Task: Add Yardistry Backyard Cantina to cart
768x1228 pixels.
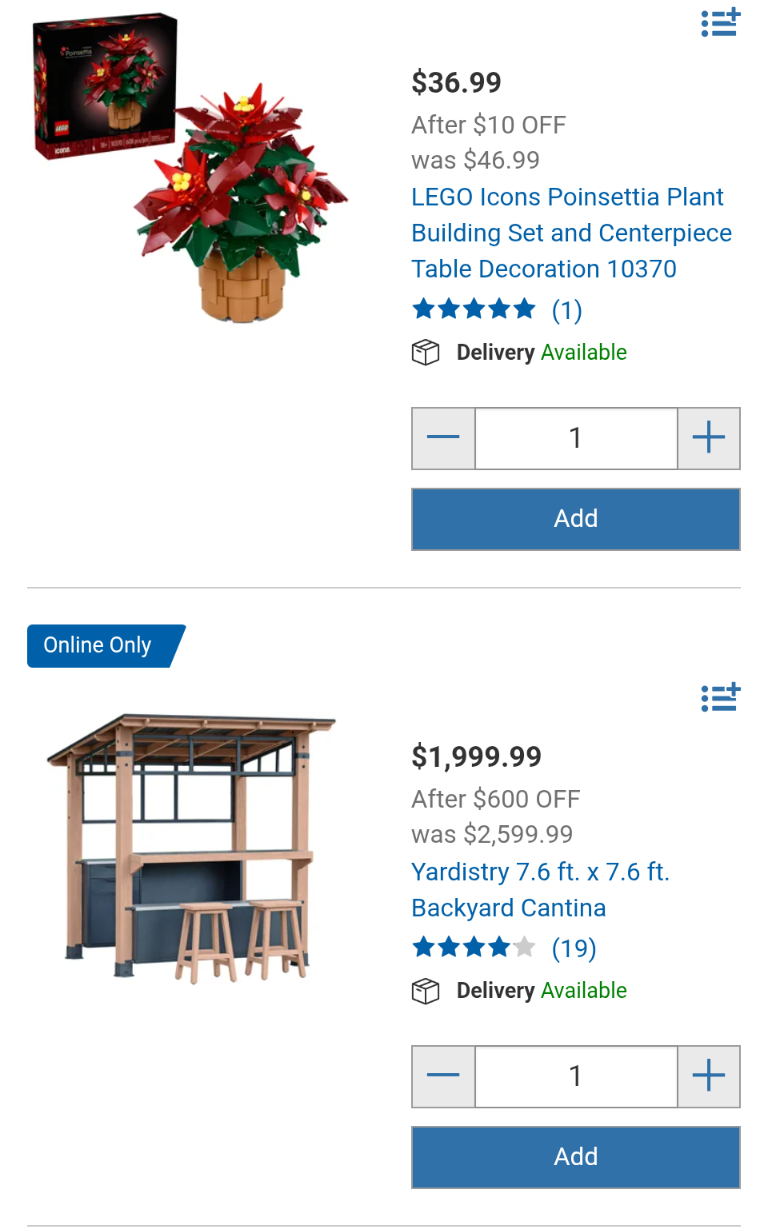Action: tap(575, 1157)
